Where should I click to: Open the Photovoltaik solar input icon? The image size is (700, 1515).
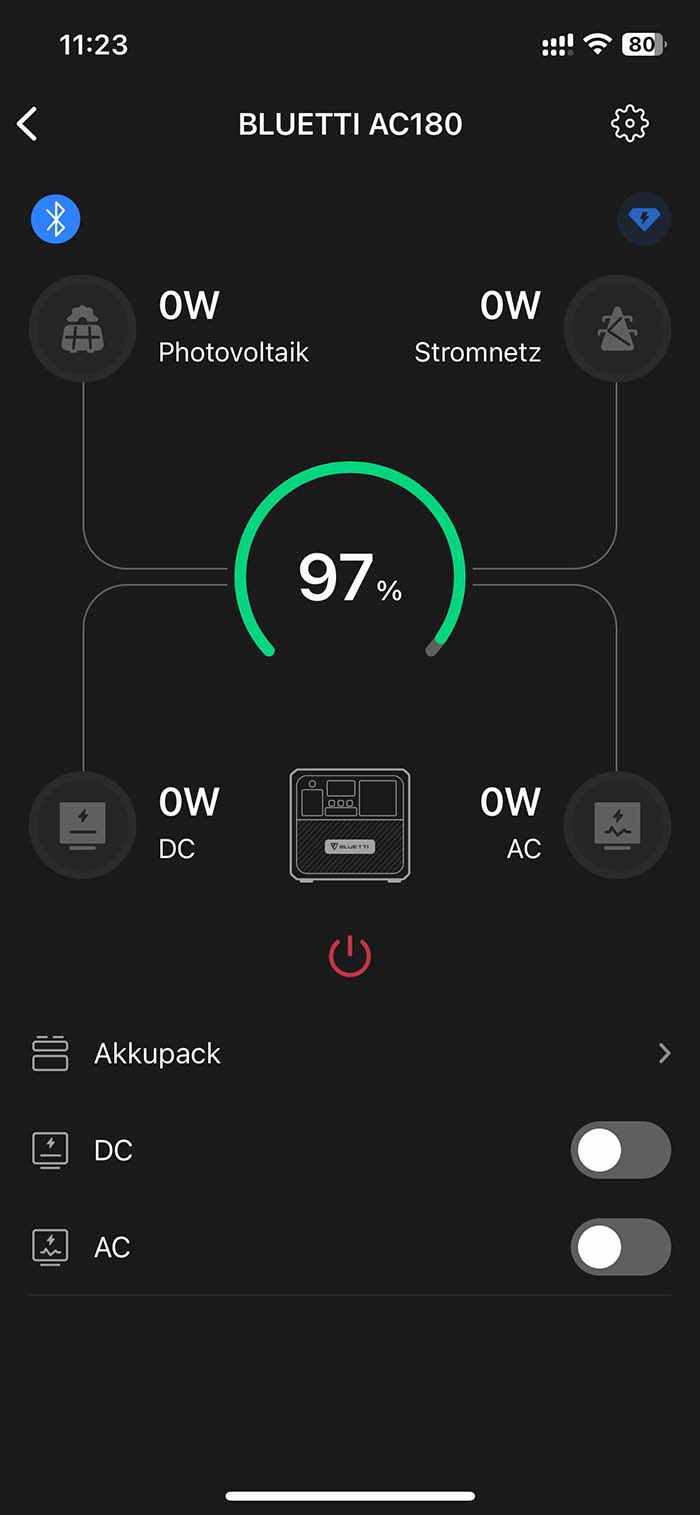[83, 328]
